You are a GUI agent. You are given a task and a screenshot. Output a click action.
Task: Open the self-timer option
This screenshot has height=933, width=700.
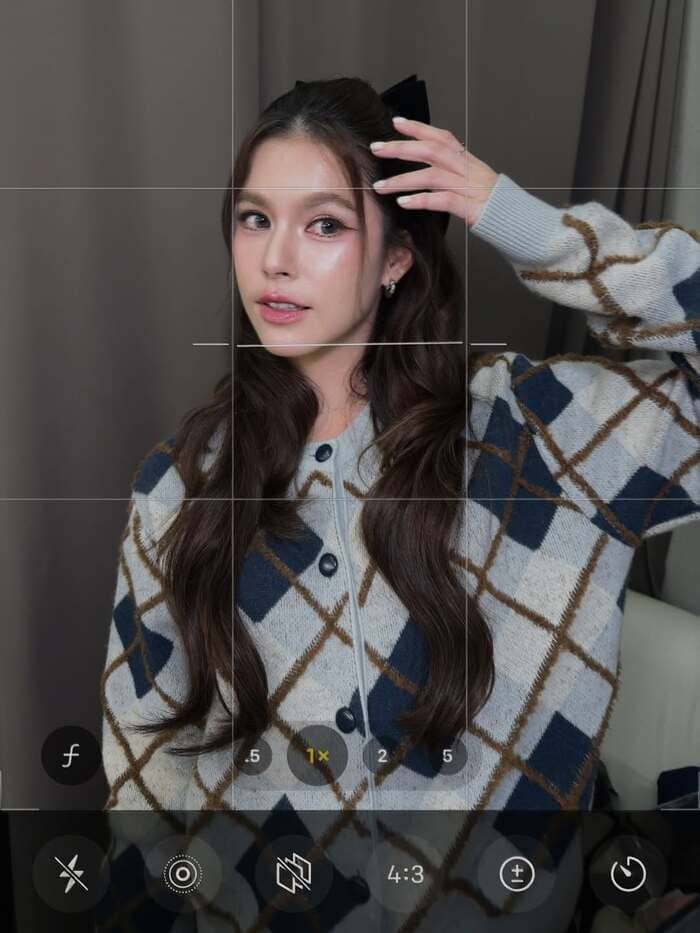click(628, 874)
